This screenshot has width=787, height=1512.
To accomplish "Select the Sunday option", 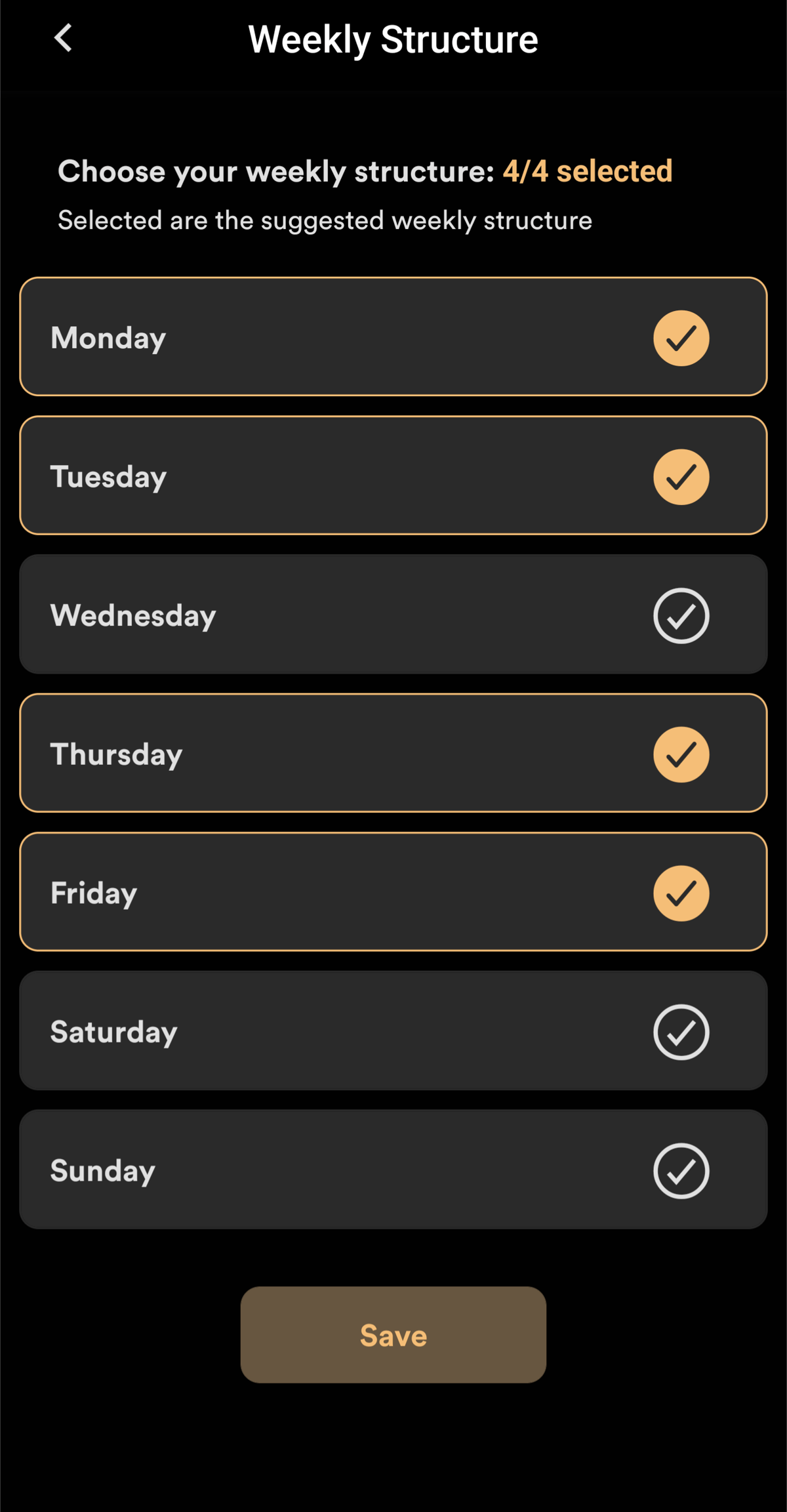I will (393, 1170).
